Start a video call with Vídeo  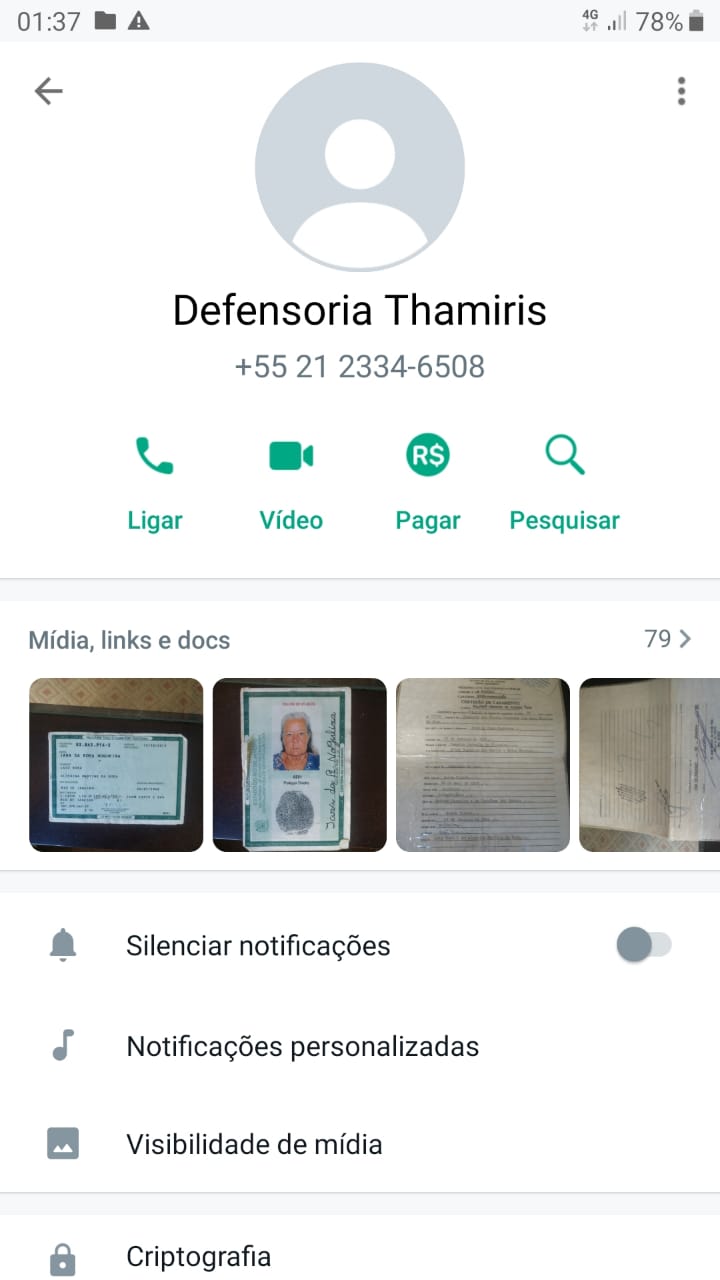[291, 482]
